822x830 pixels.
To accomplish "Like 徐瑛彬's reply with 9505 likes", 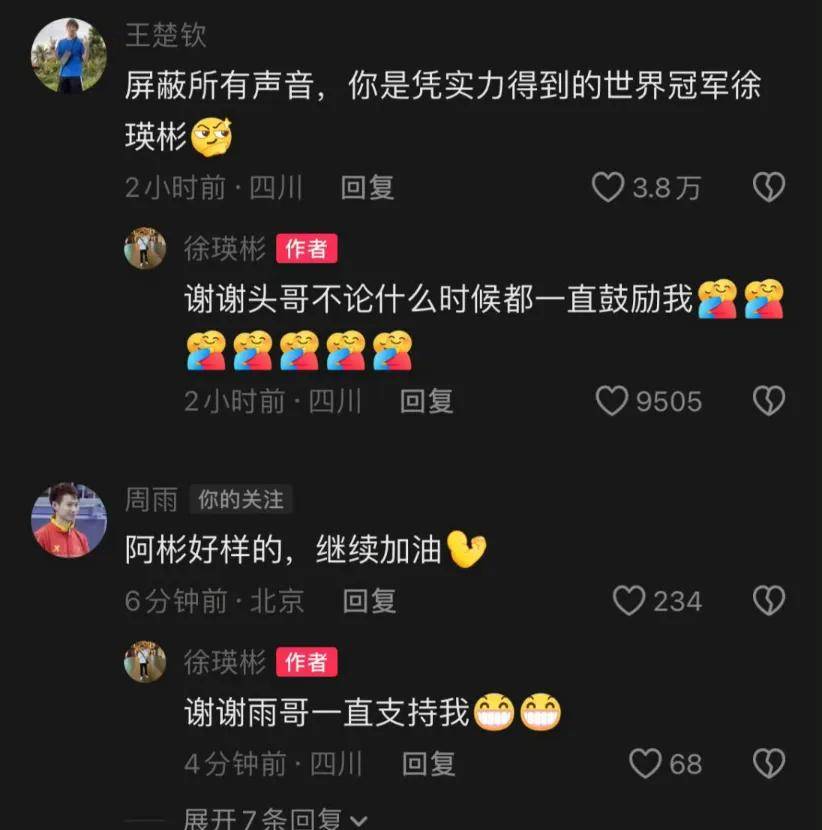I will pyautogui.click(x=611, y=401).
